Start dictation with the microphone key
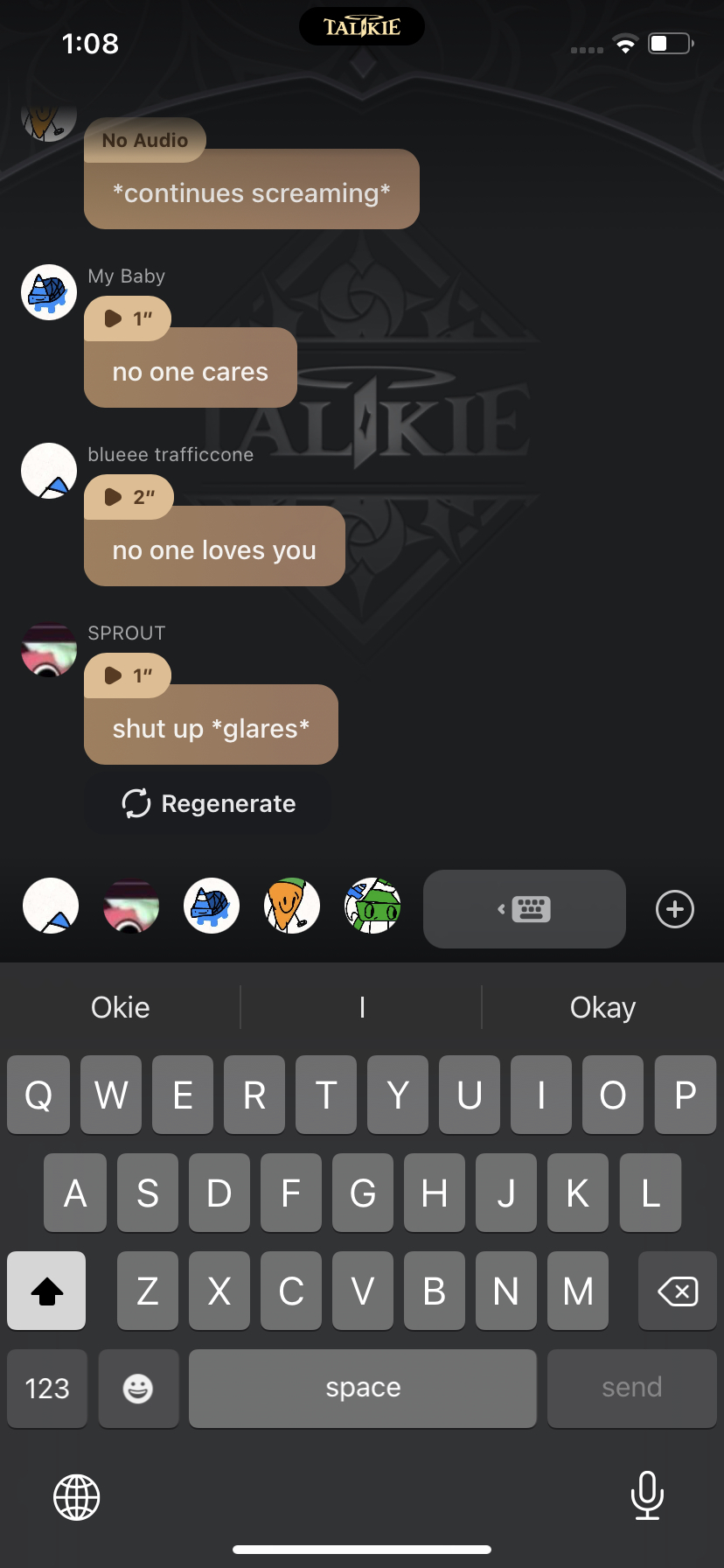Screen dimensions: 724x1568 [647, 1495]
